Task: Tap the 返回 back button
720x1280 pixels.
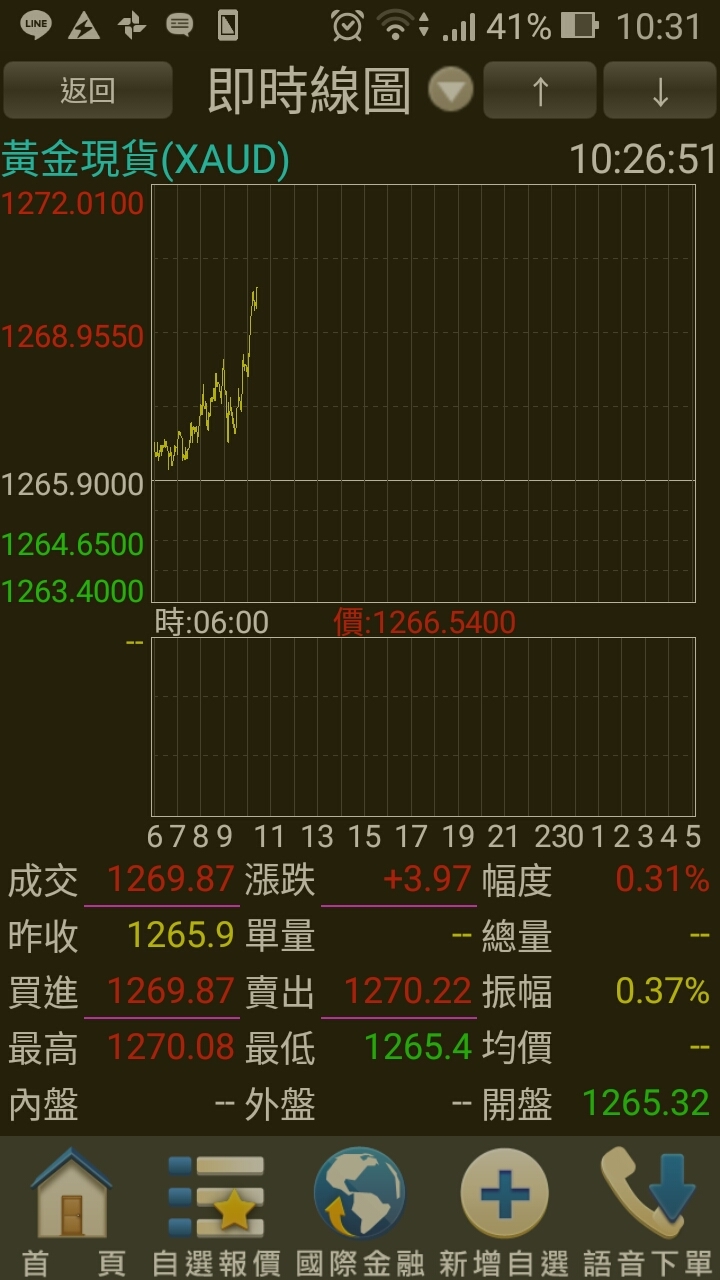Action: (88, 91)
